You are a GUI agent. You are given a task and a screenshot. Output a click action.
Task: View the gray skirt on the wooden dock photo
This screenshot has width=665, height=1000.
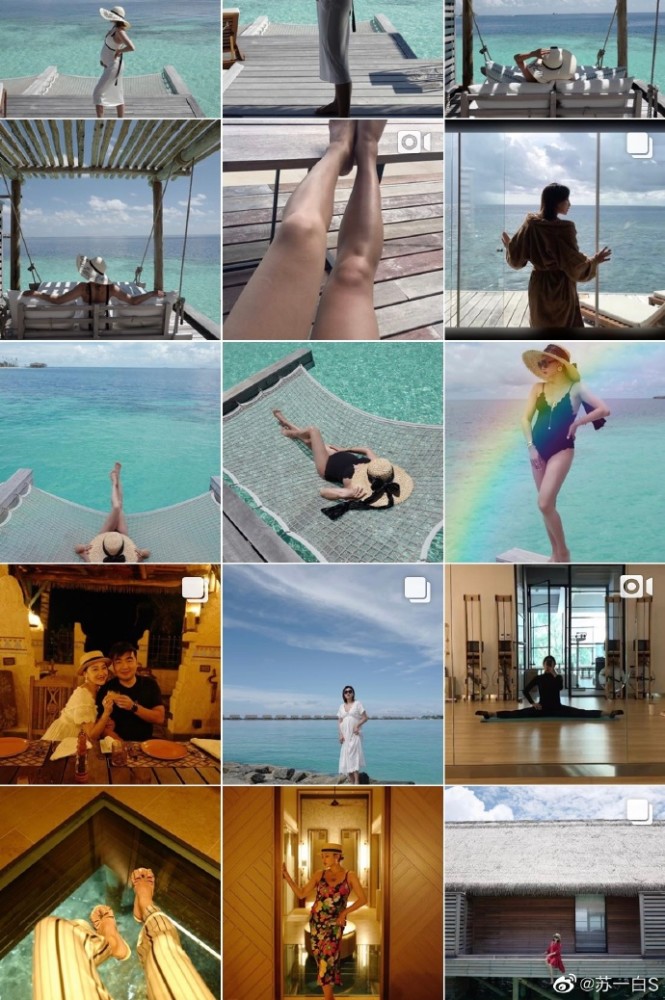332,58
